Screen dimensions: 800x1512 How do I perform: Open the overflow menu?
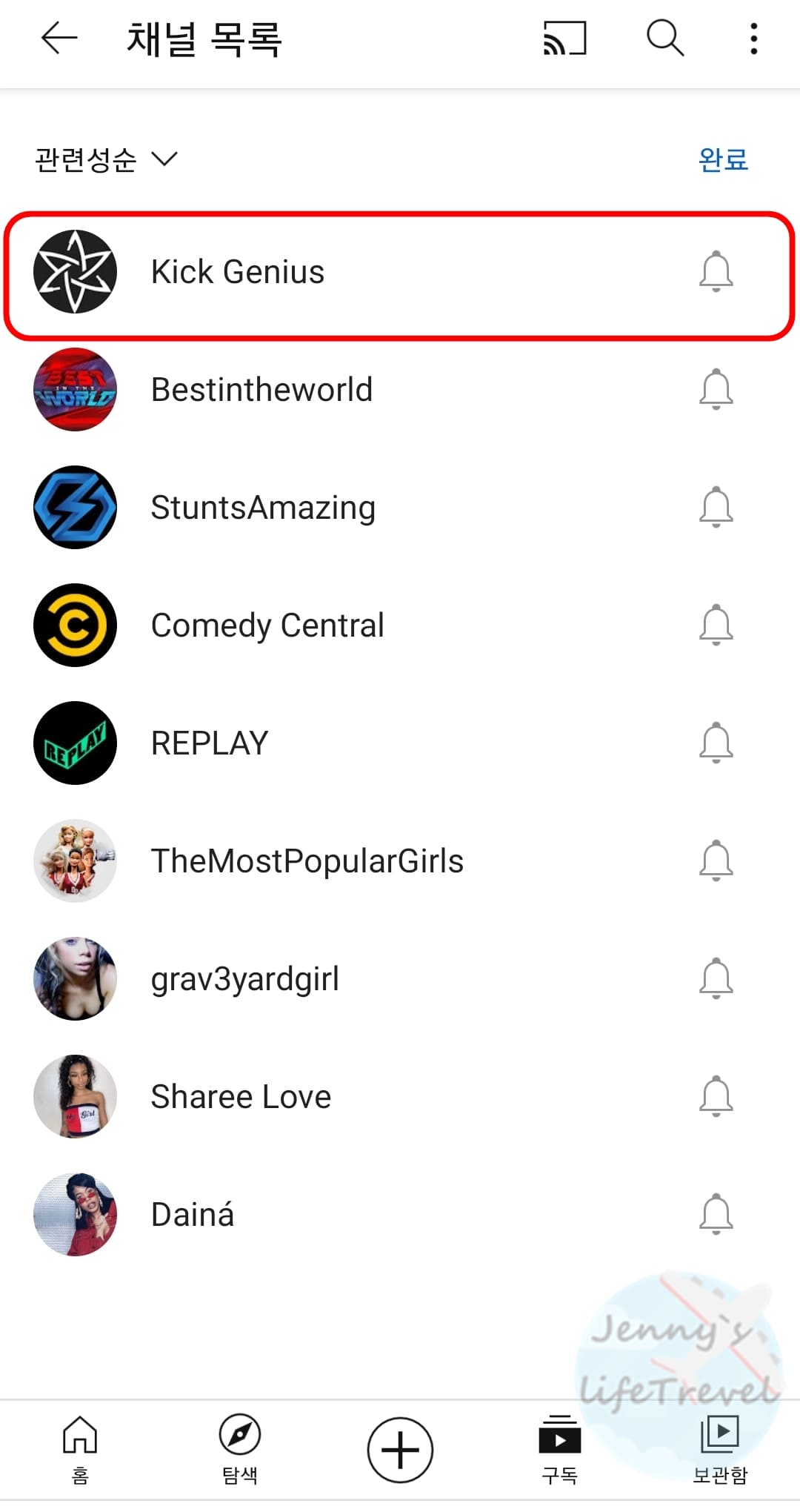coord(753,39)
